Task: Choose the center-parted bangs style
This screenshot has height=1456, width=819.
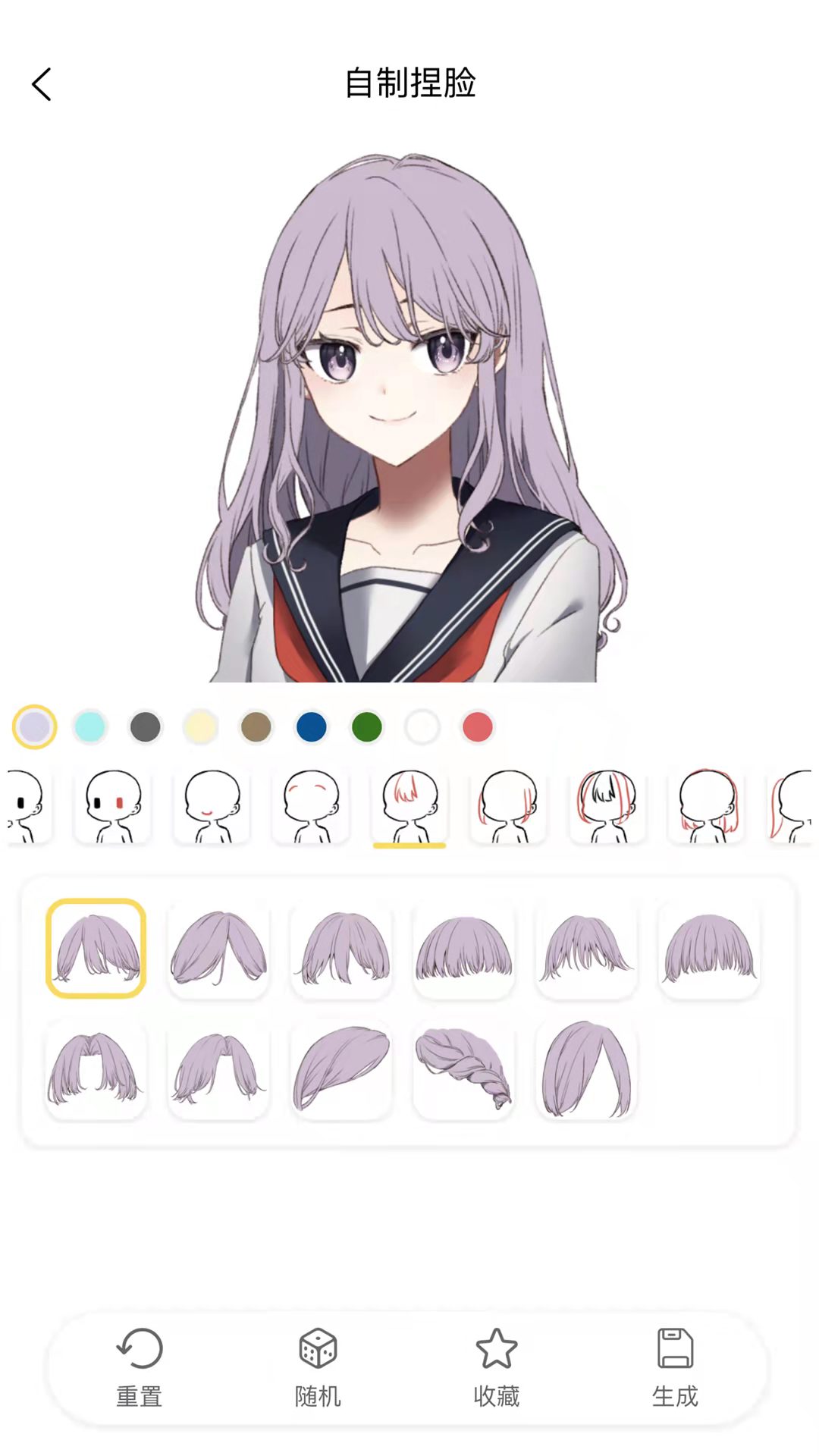Action: tap(218, 949)
